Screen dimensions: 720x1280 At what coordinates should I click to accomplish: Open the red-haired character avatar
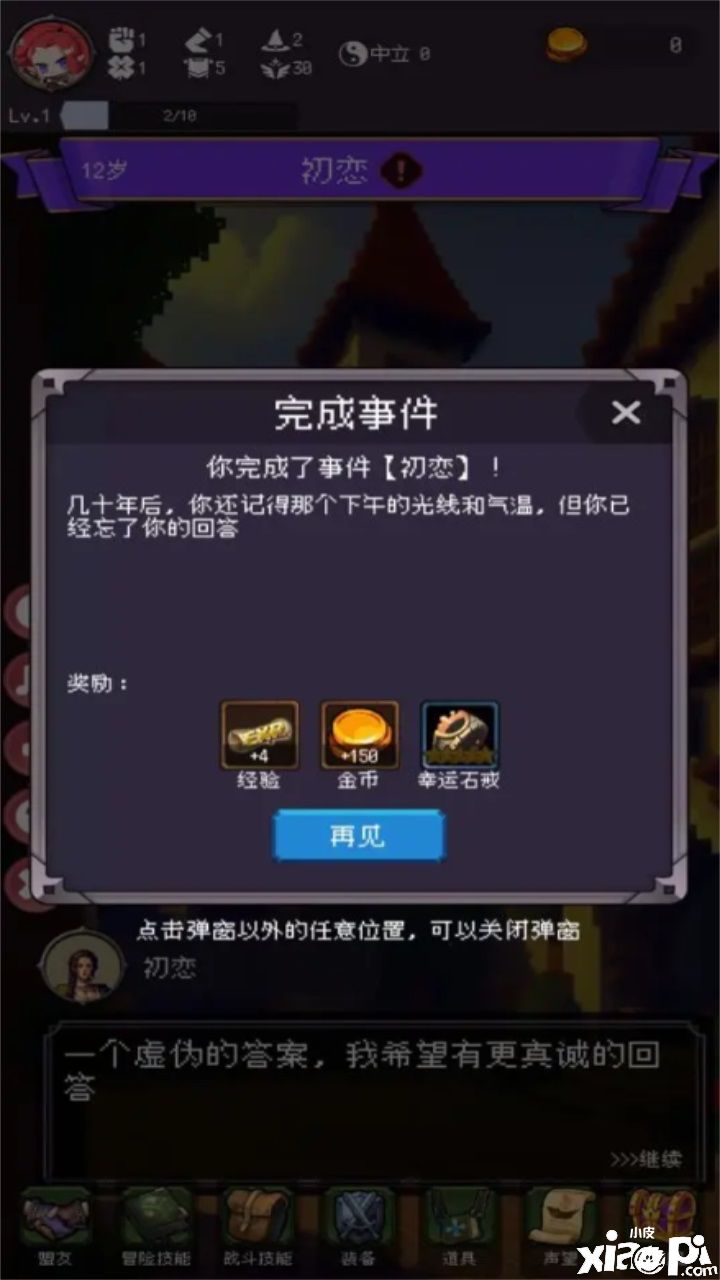click(x=49, y=55)
